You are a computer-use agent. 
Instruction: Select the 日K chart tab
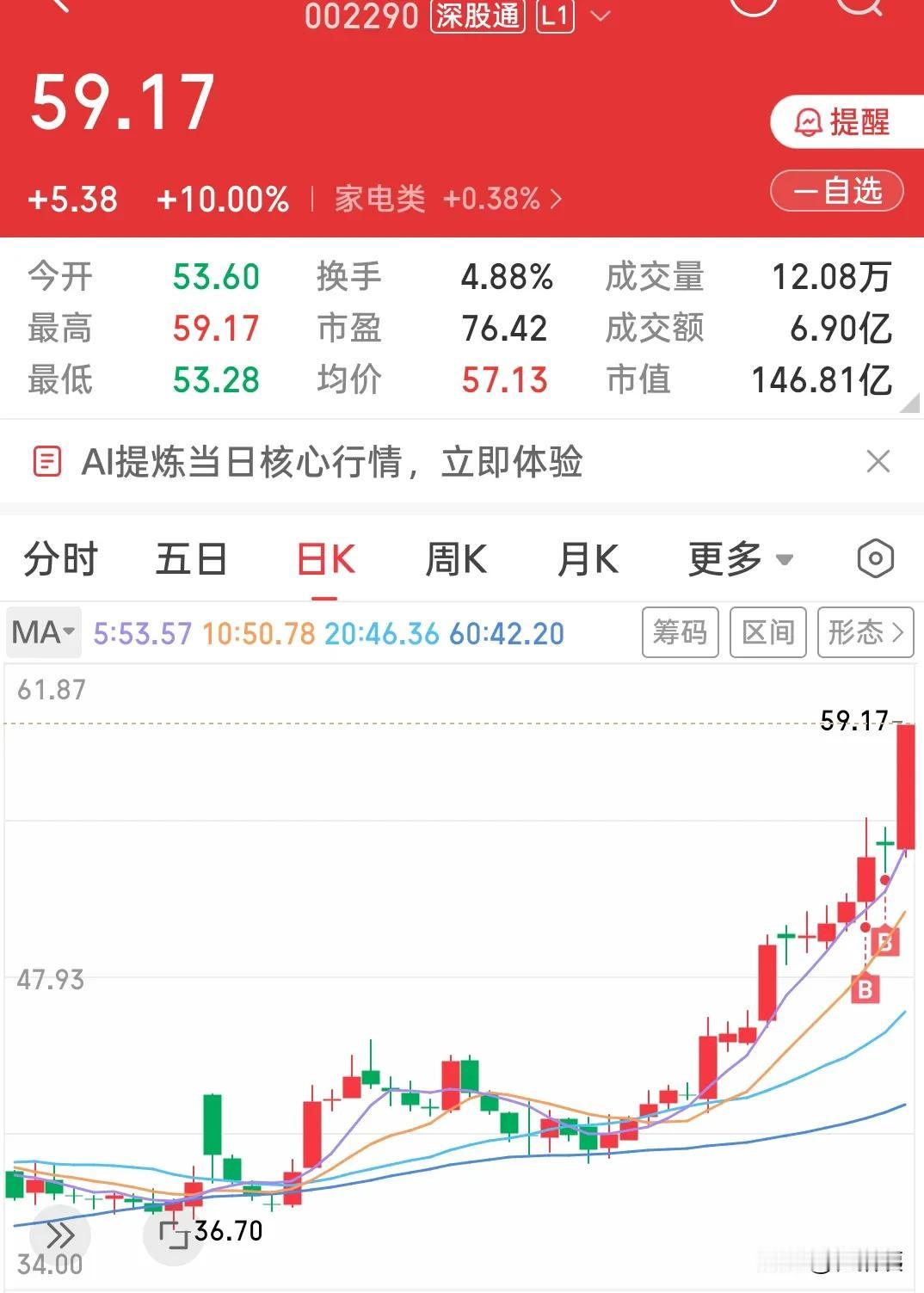[325, 559]
